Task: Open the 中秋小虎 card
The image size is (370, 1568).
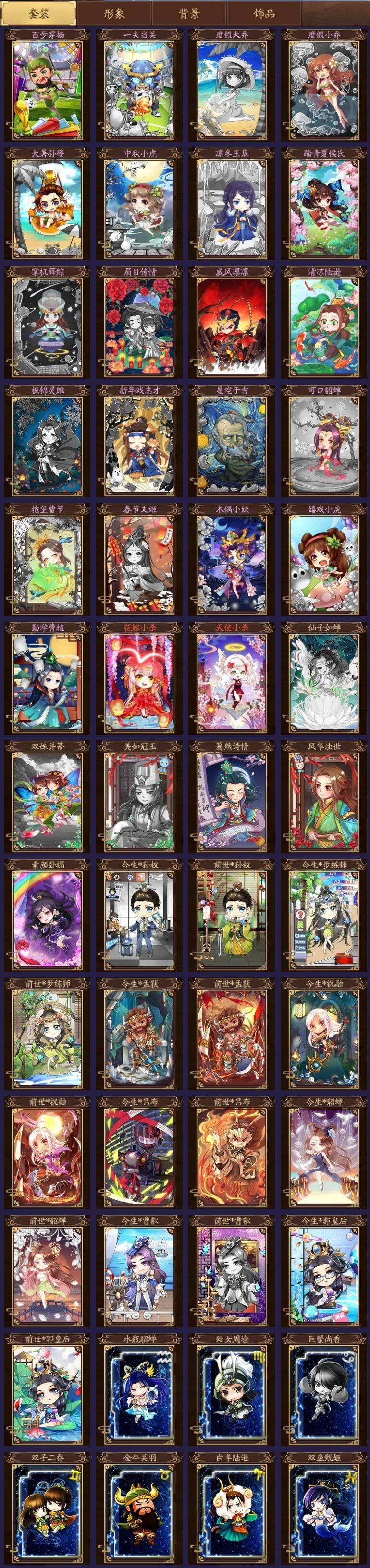Action: click(x=139, y=207)
